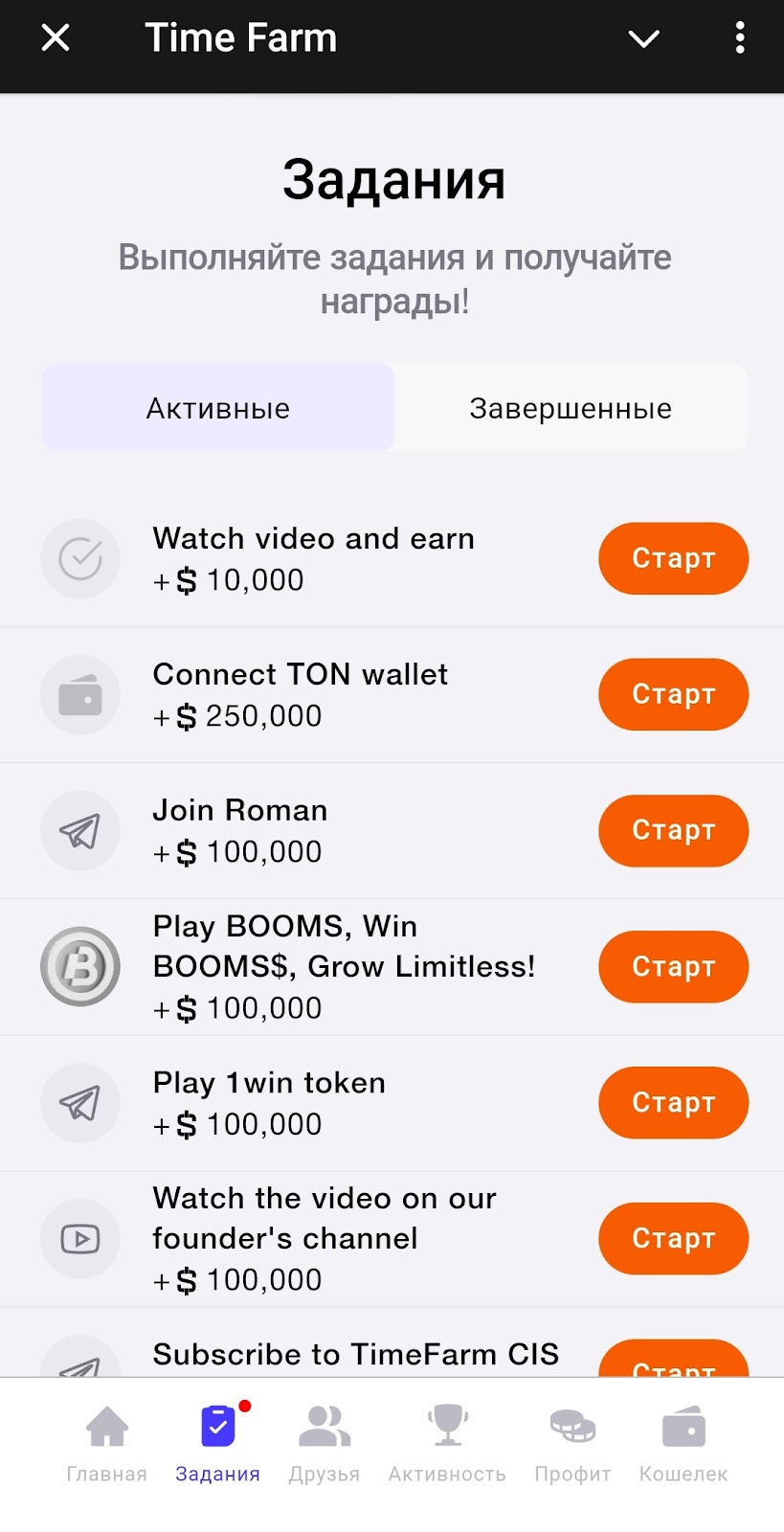Start the Play BOOMS task
The width and height of the screenshot is (784, 1532).
(673, 966)
